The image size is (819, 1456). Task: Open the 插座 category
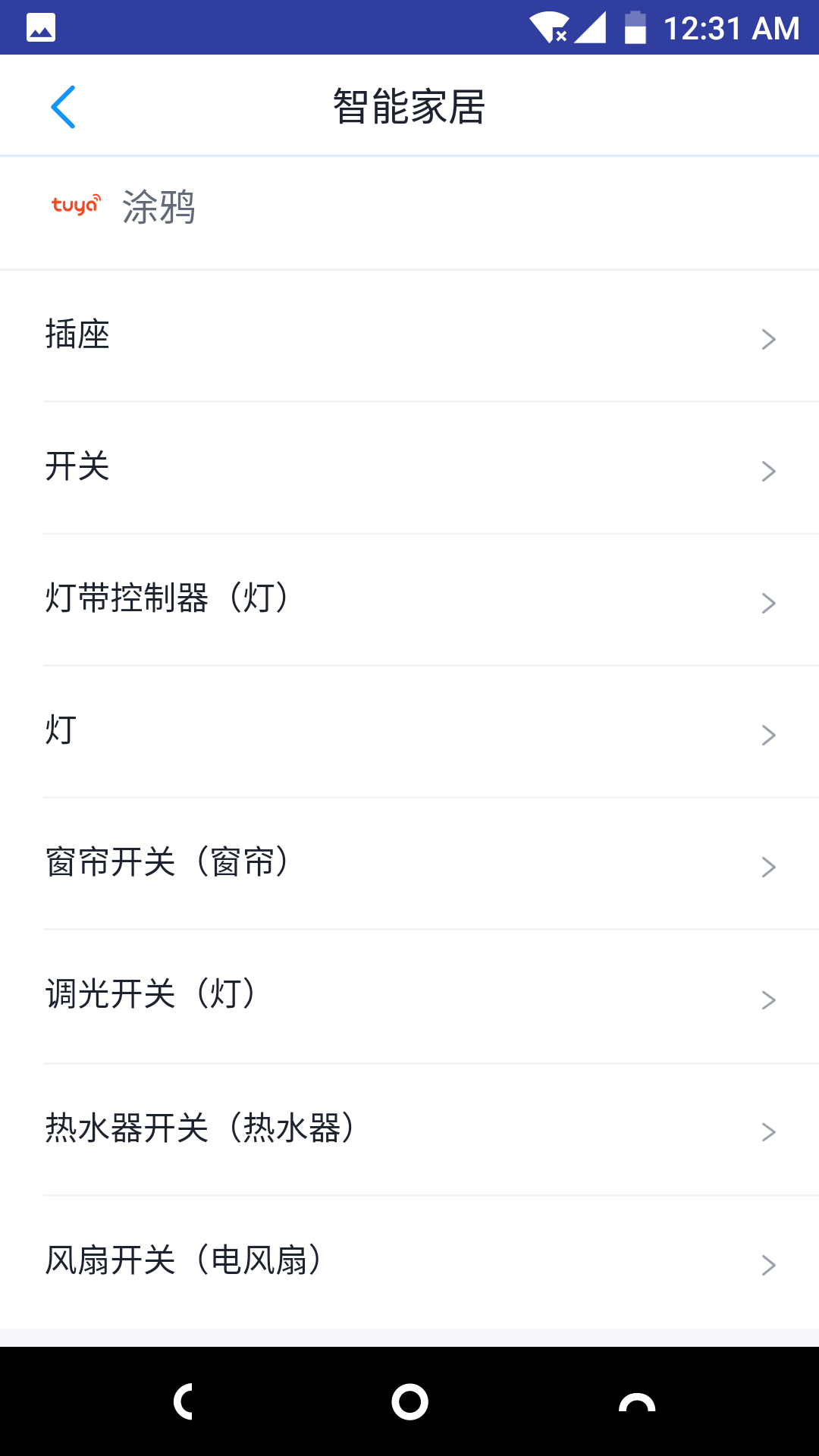[409, 336]
